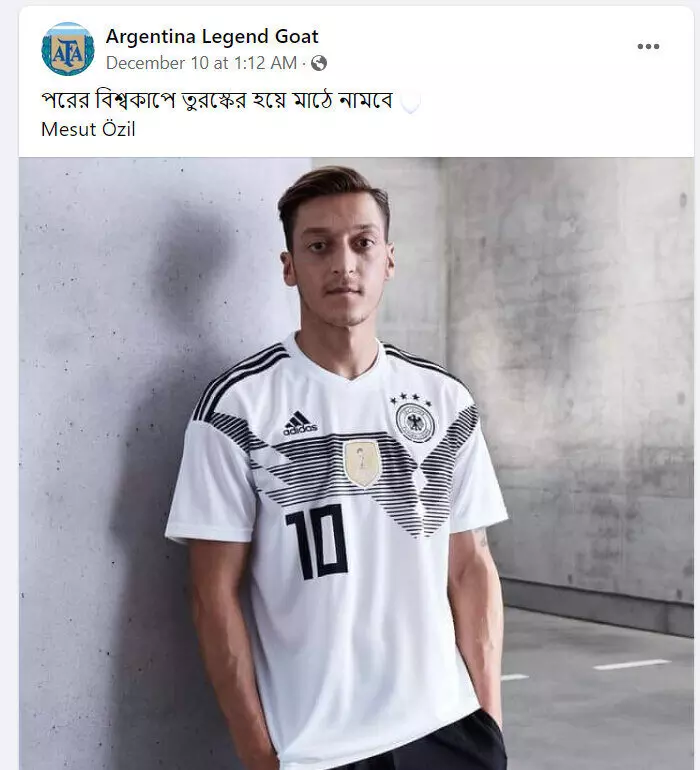The width and height of the screenshot is (700, 770).
Task: Tap the Argentina Legend Goat profile picture
Action: pos(68,48)
